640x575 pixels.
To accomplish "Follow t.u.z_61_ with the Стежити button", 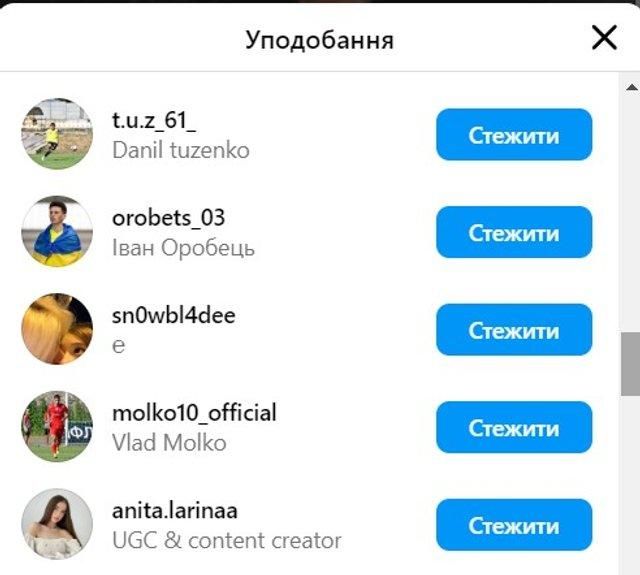I will pos(514,135).
